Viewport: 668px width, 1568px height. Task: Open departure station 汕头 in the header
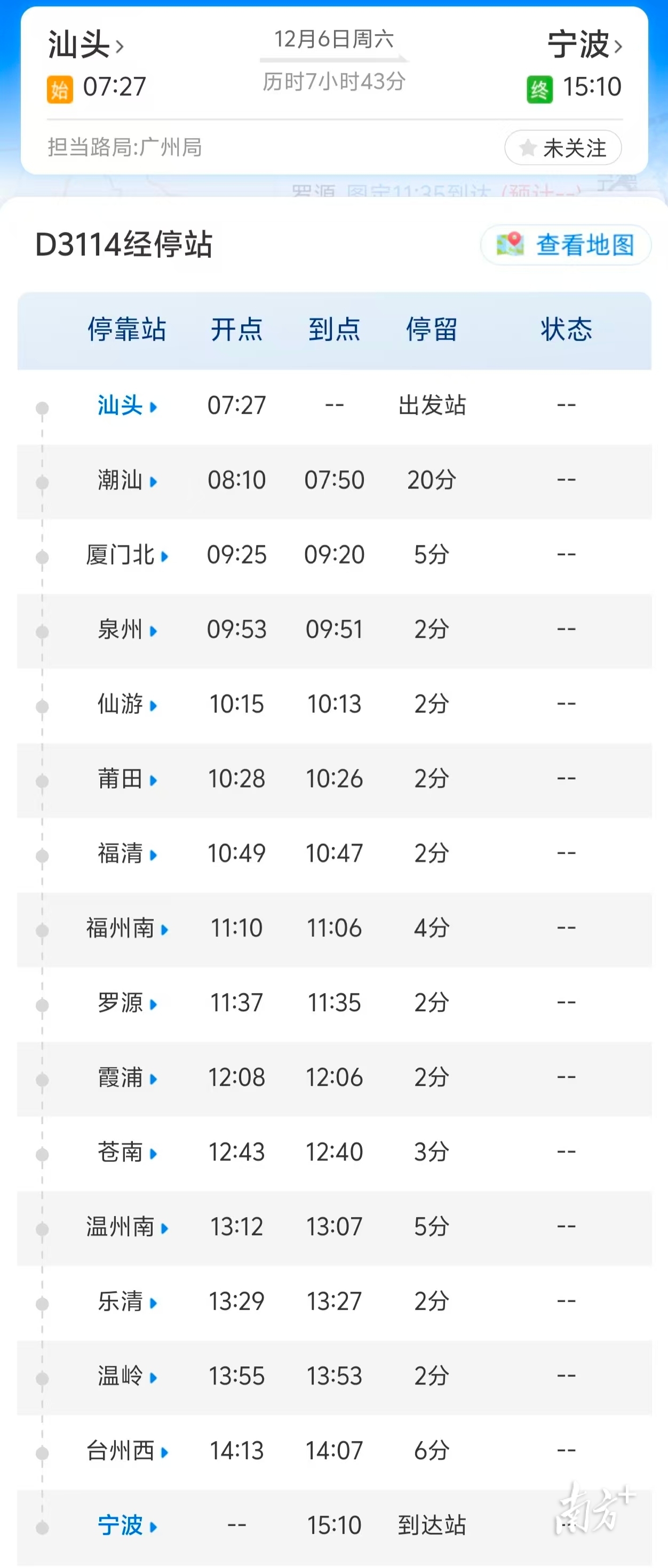point(85,45)
